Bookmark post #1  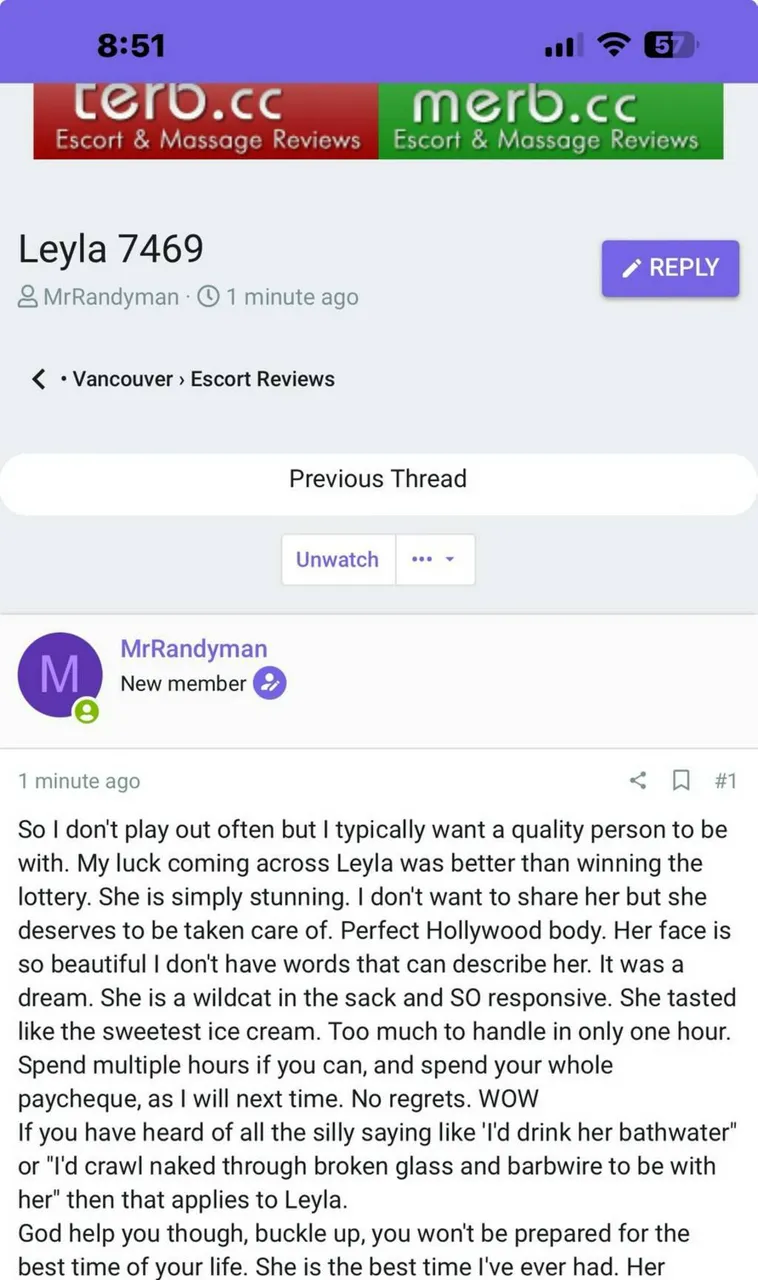click(x=681, y=781)
